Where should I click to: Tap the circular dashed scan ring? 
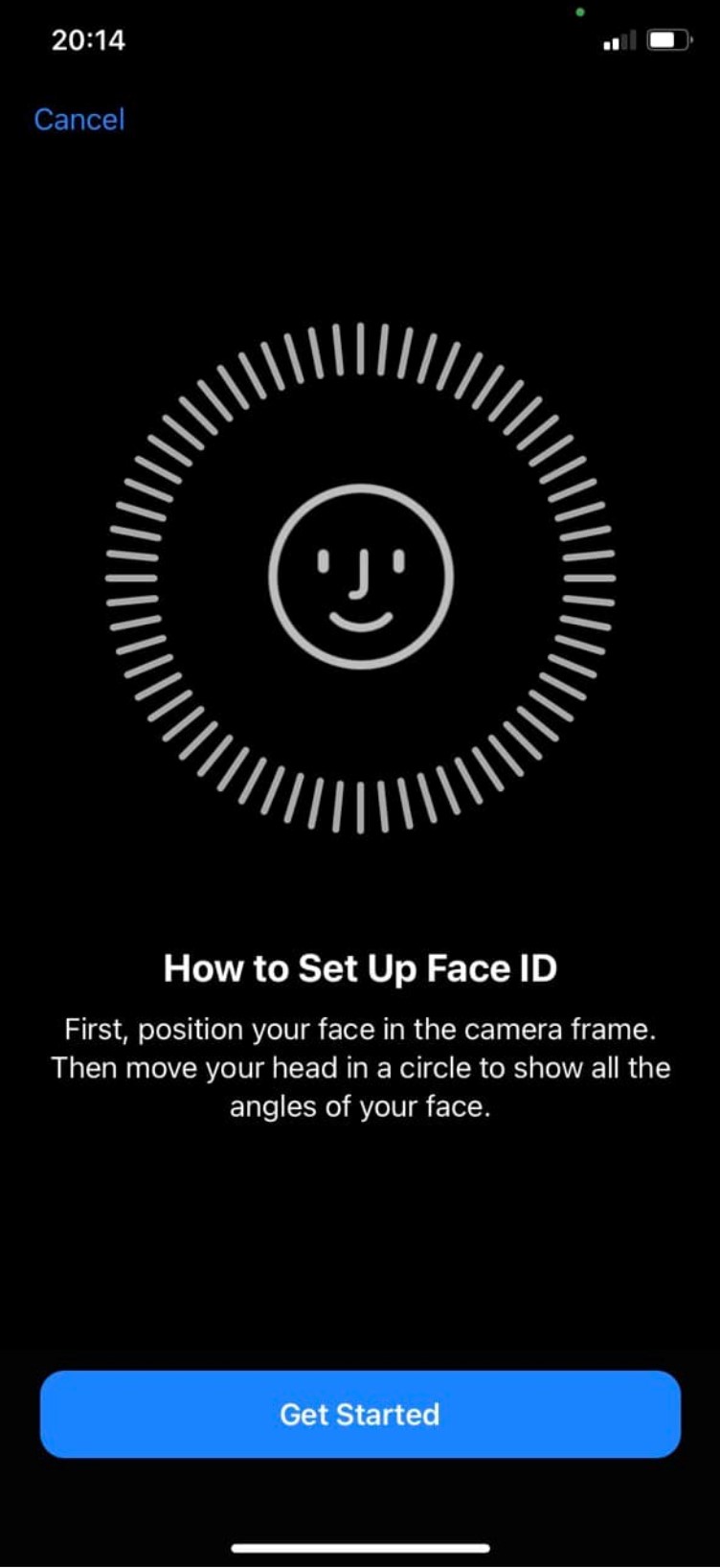pos(360,354)
